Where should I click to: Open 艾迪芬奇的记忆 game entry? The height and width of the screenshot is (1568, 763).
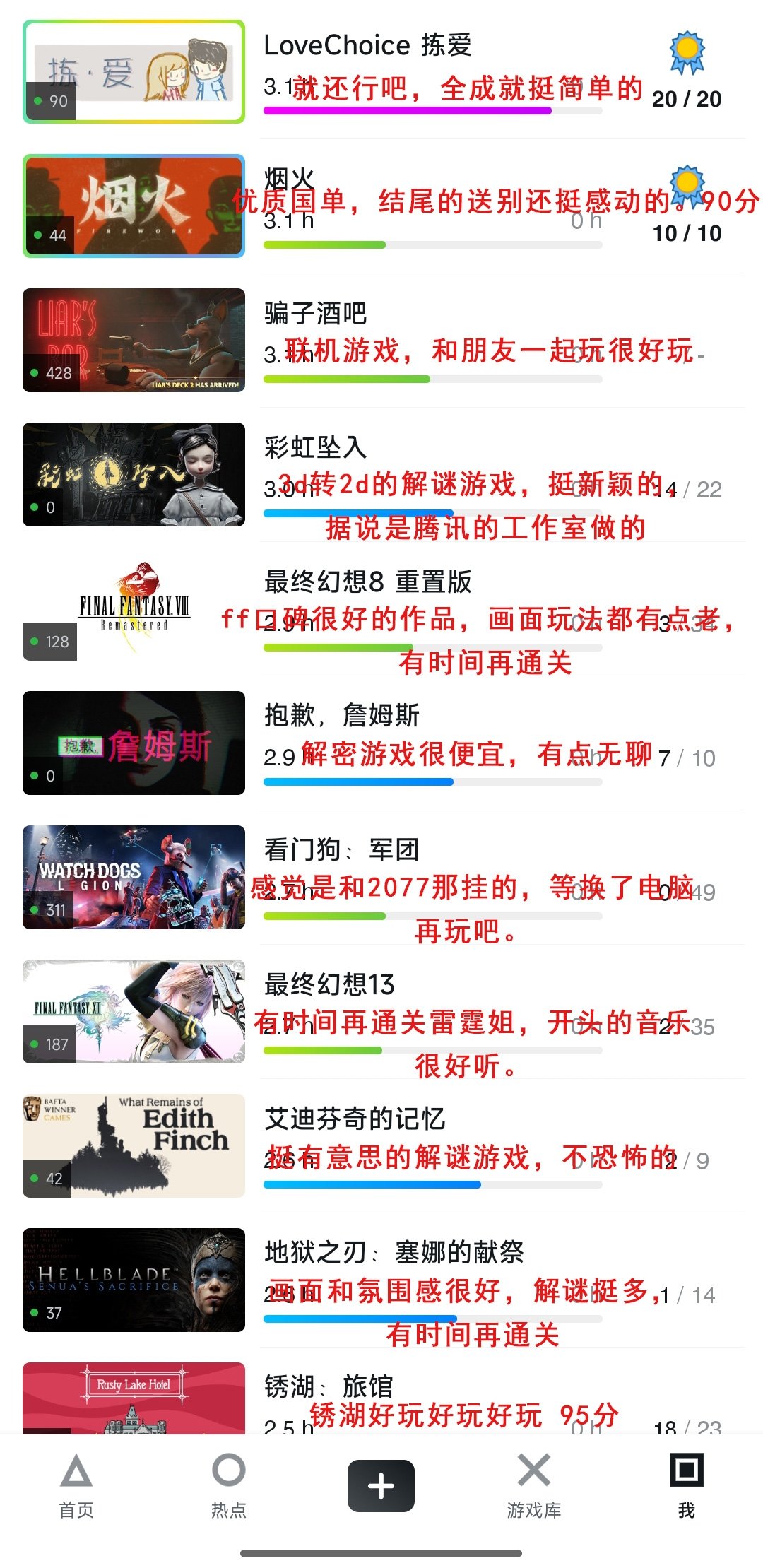(355, 1119)
